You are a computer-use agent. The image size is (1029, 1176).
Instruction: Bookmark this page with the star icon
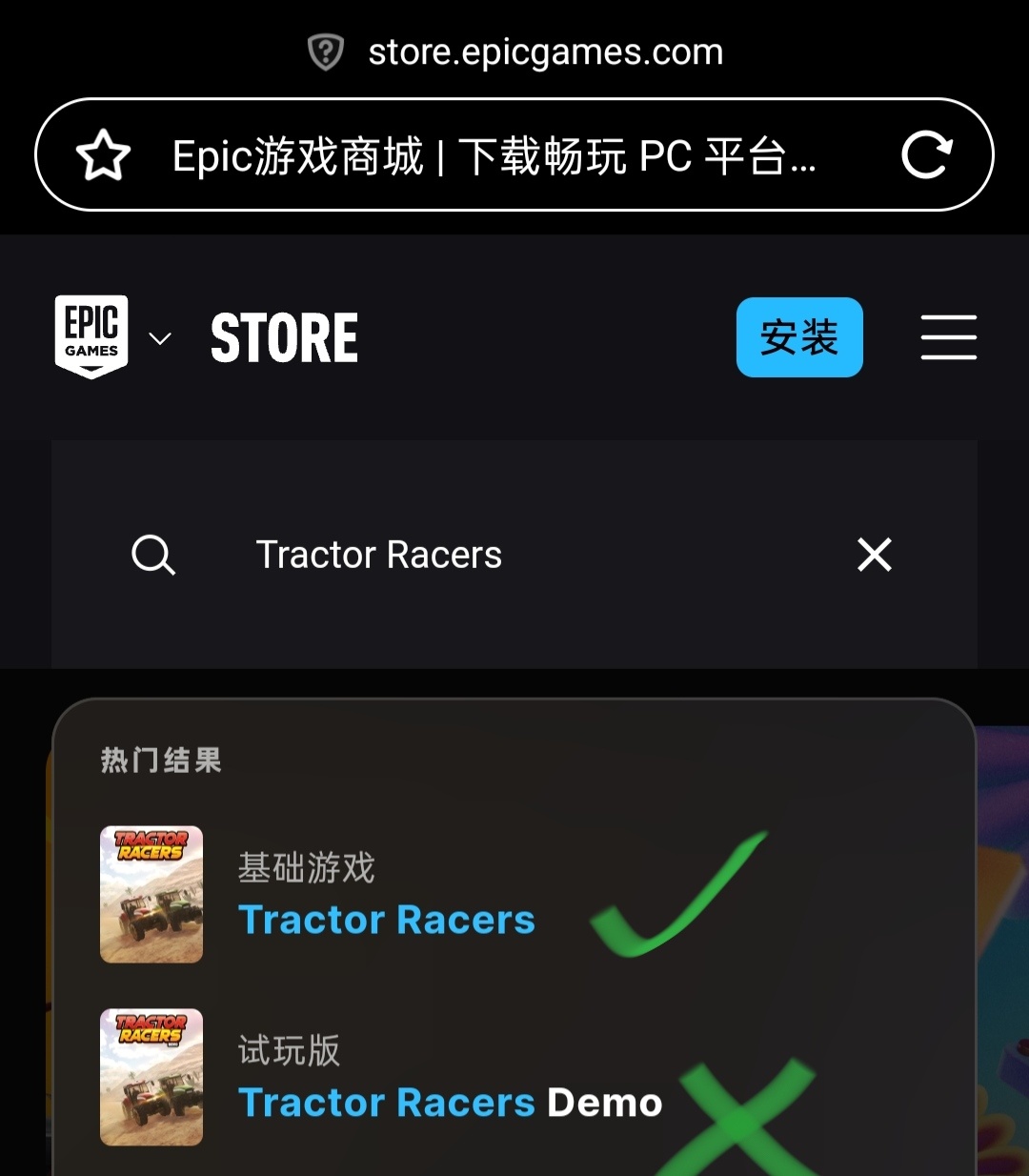coord(103,156)
